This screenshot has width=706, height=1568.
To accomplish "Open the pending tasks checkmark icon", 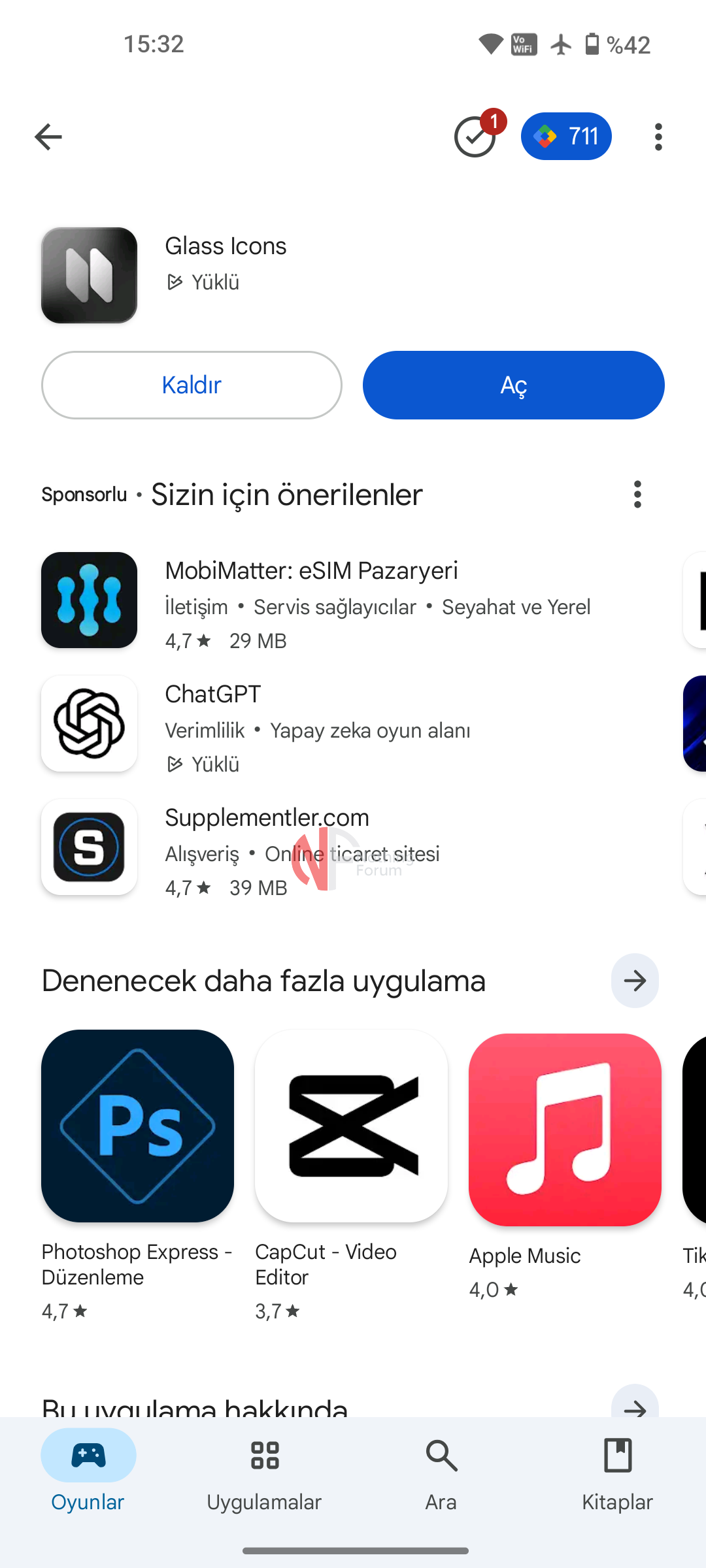I will [475, 137].
